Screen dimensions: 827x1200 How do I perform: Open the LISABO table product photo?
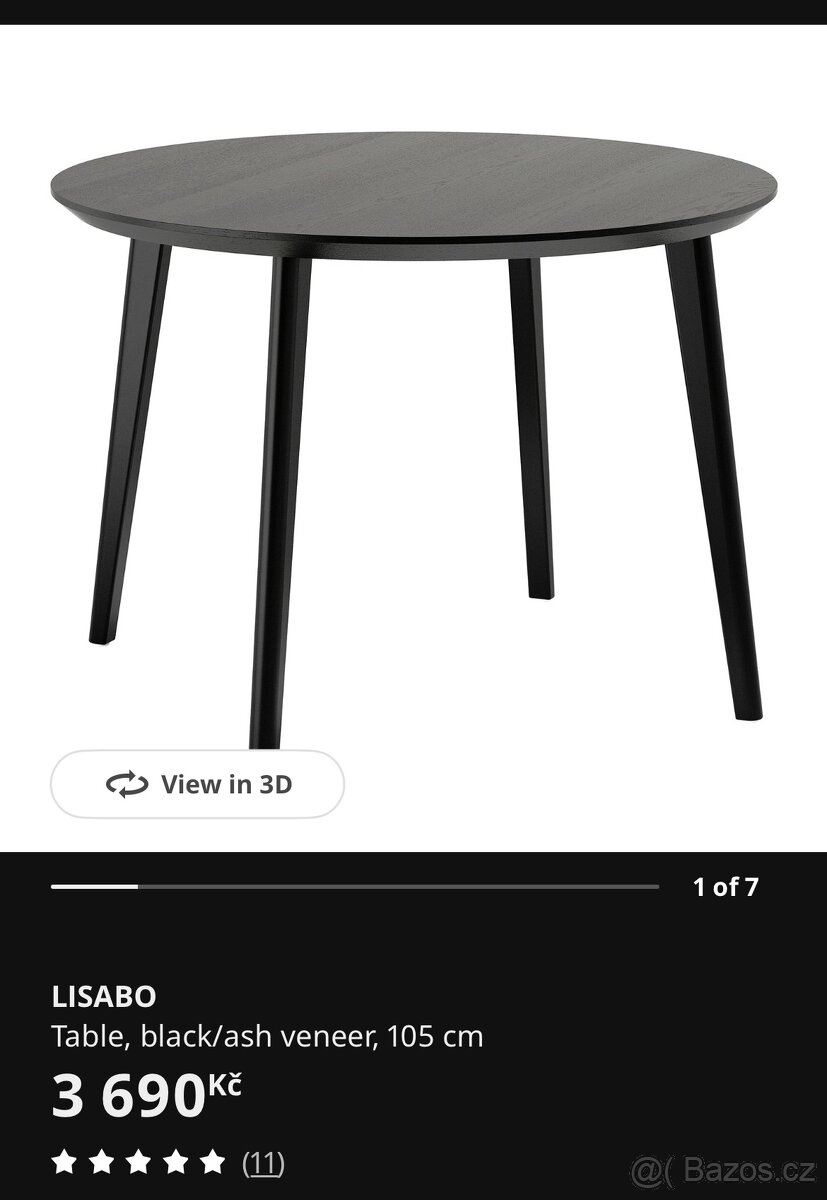tap(413, 400)
